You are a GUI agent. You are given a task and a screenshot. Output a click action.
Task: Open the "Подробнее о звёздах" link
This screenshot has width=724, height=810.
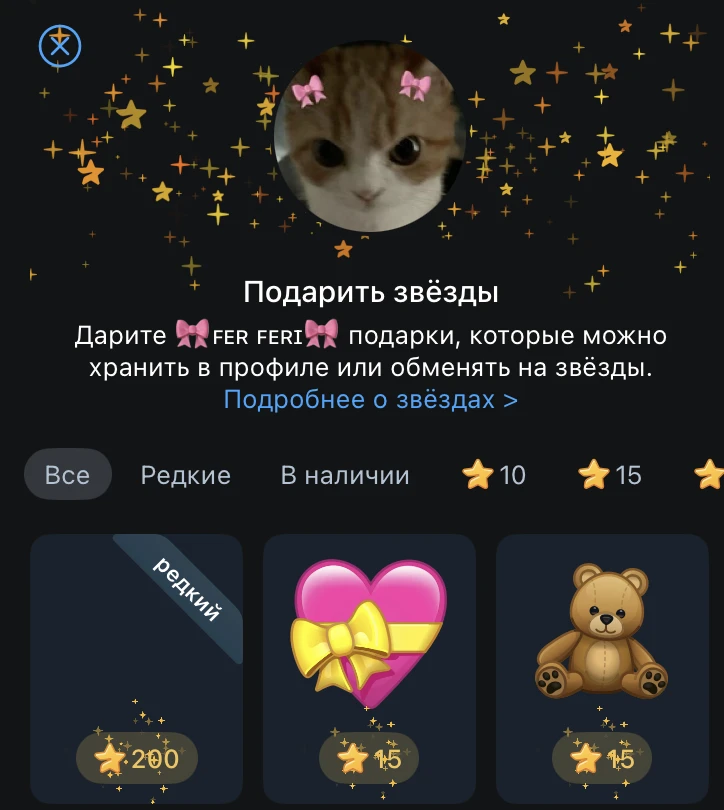tap(371, 399)
